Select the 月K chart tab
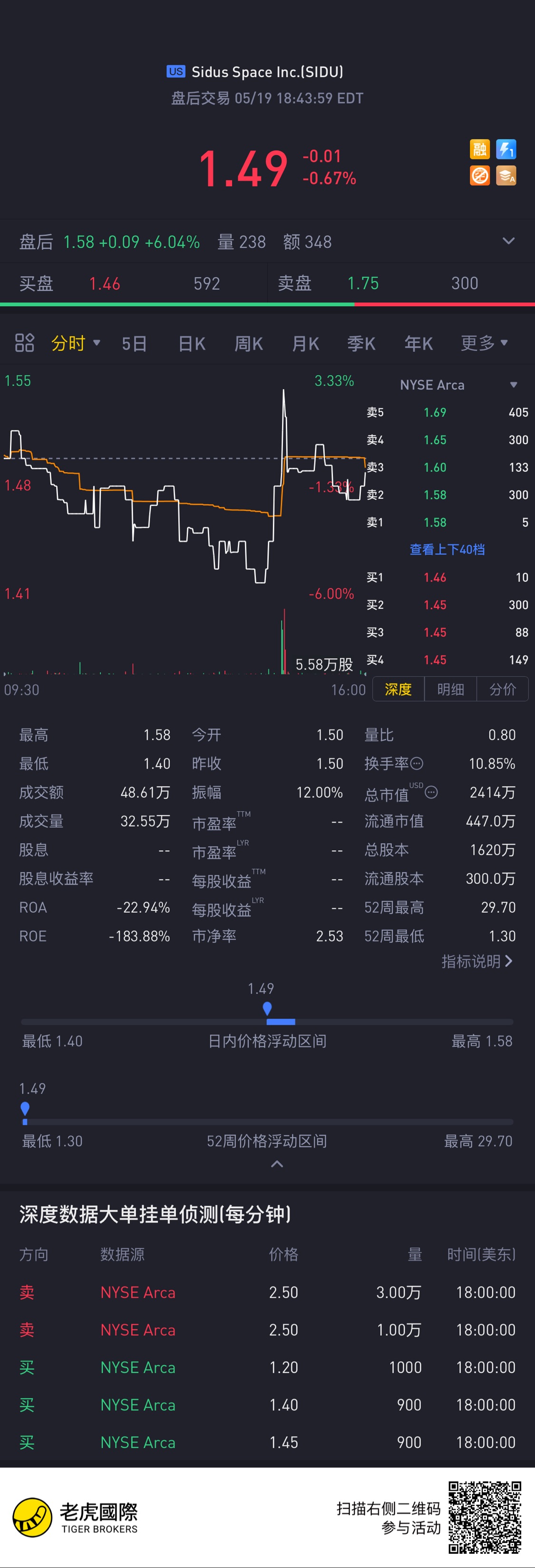The height and width of the screenshot is (1568, 535). coord(305,343)
